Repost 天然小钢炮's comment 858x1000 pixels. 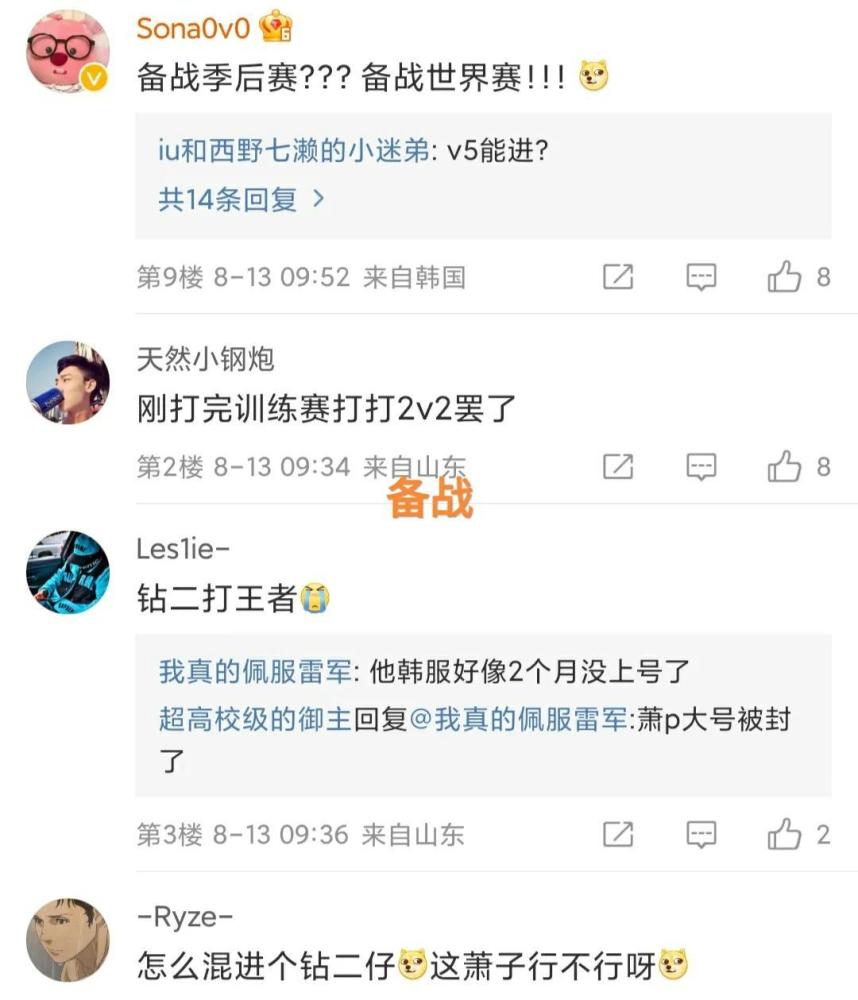point(618,466)
